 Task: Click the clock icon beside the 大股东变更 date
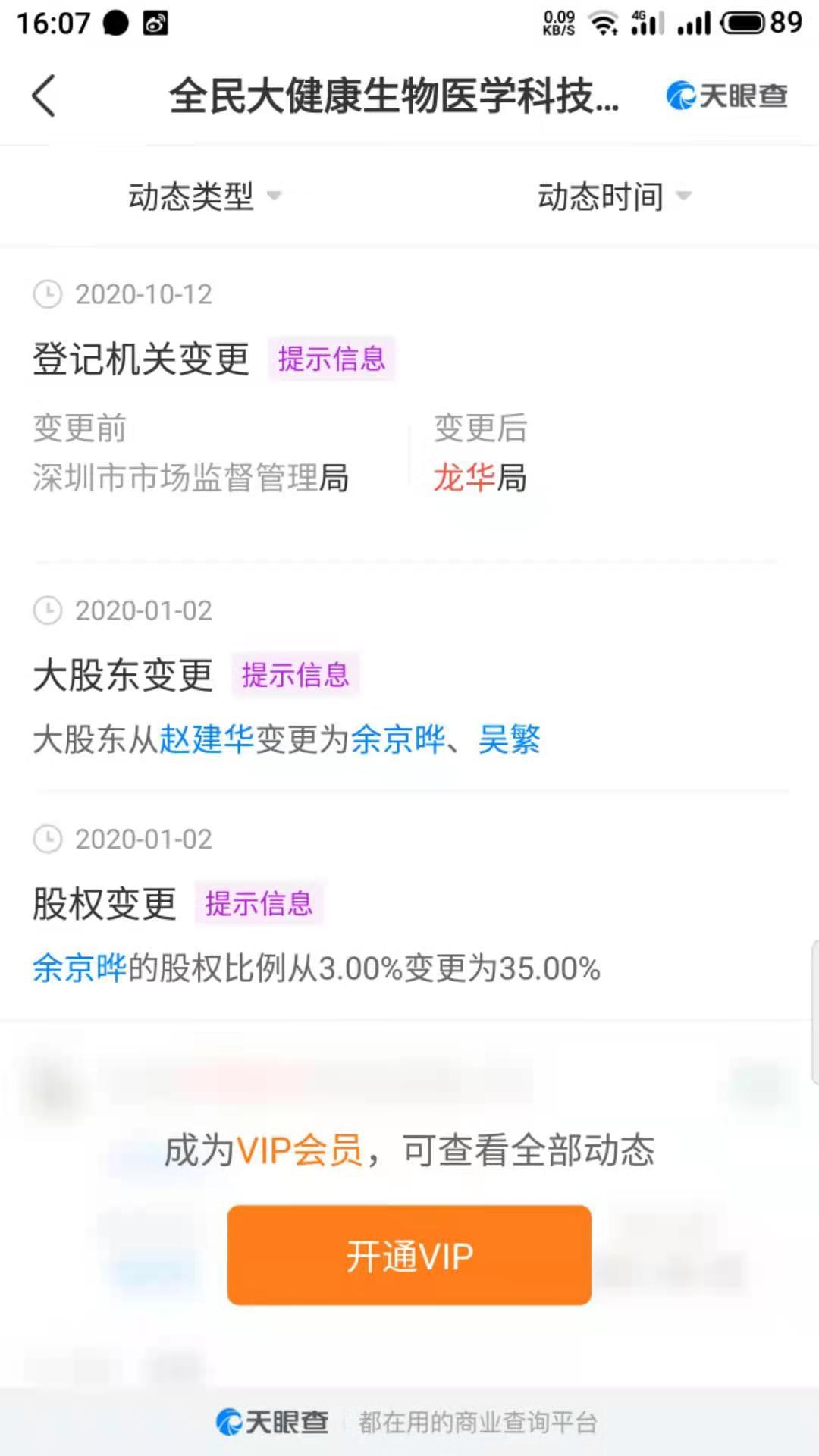48,610
